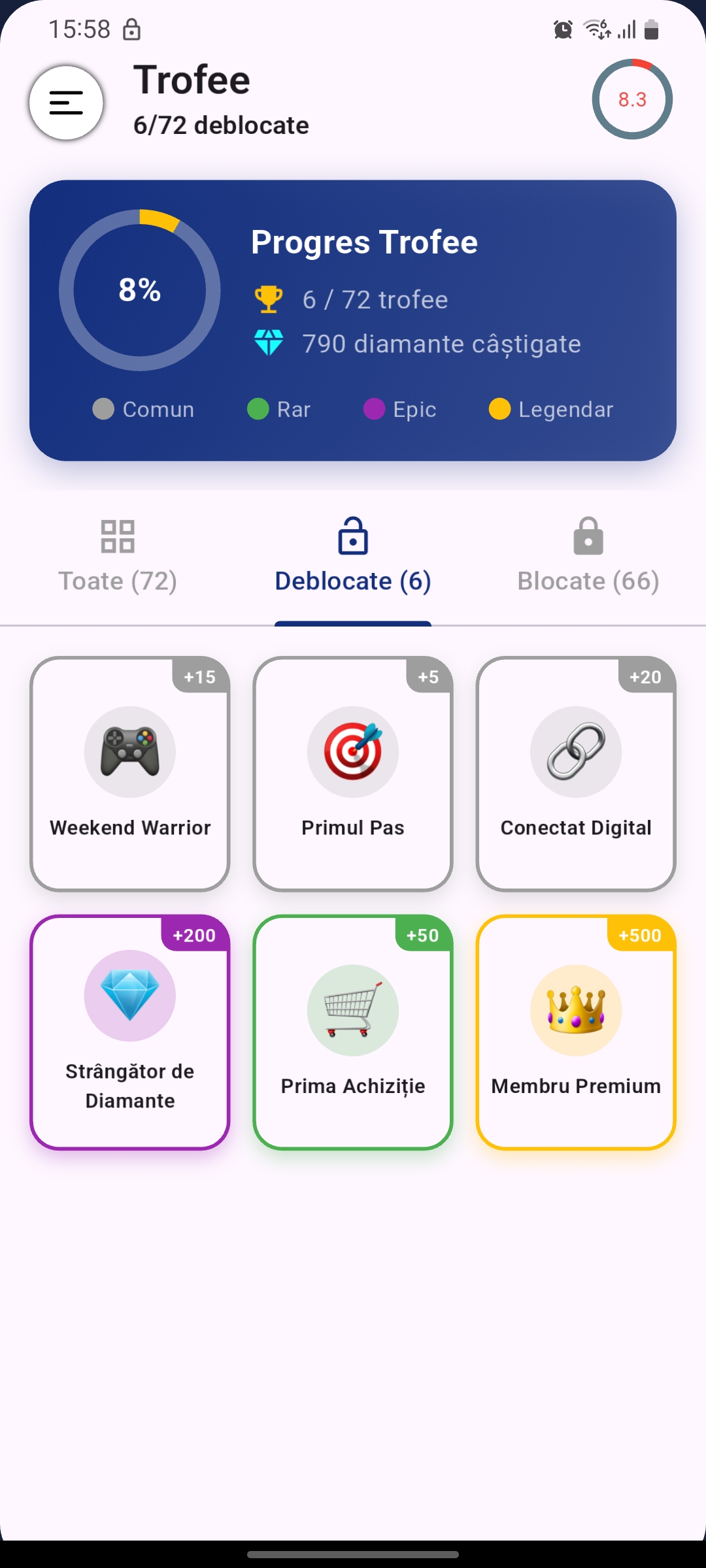View the Membru Premium trophy
This screenshot has height=1568, width=706.
click(576, 1032)
